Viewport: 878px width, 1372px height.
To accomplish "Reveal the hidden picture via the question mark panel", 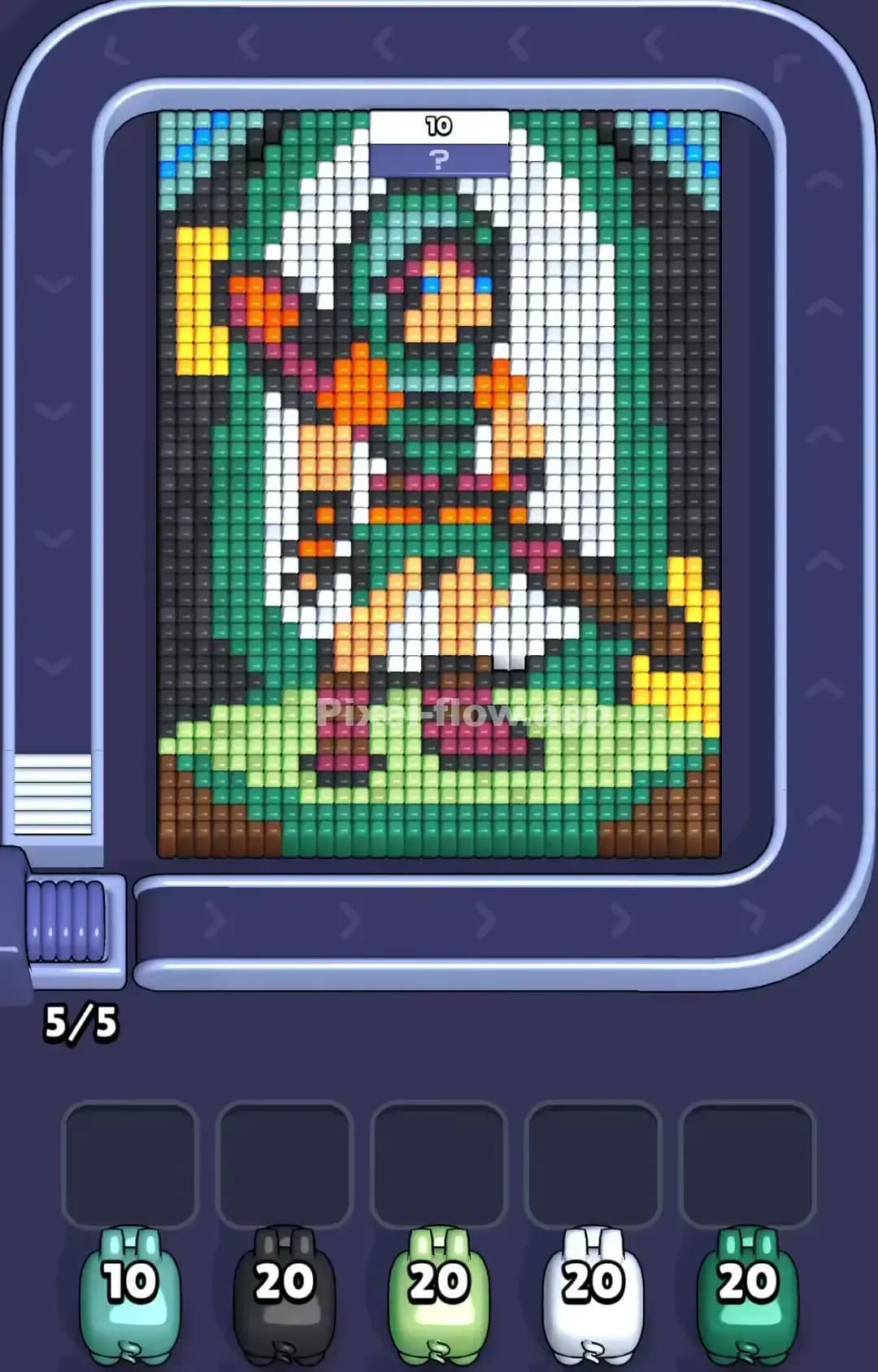I will tap(440, 160).
